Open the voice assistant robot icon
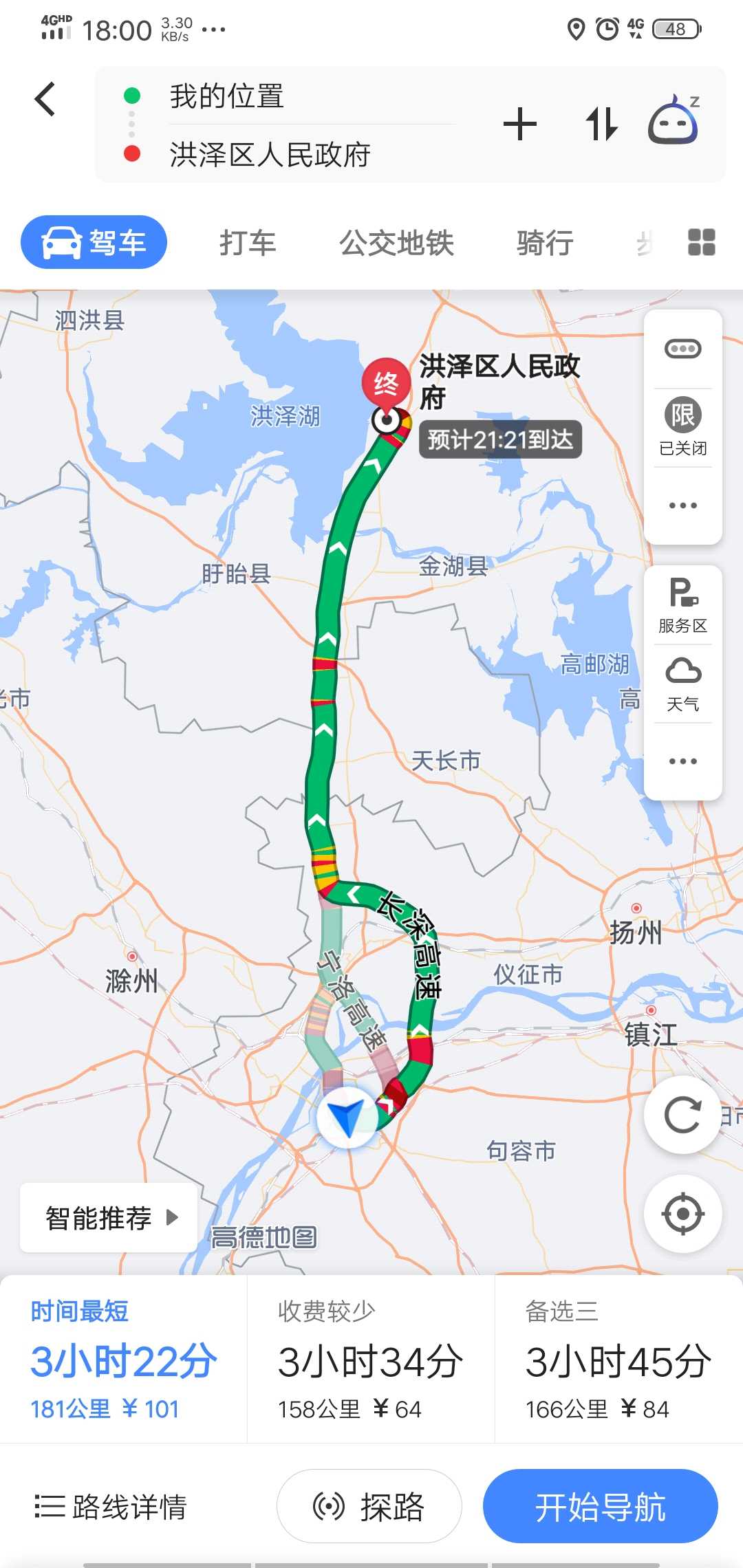This screenshot has height=1568, width=743. pos(674,120)
